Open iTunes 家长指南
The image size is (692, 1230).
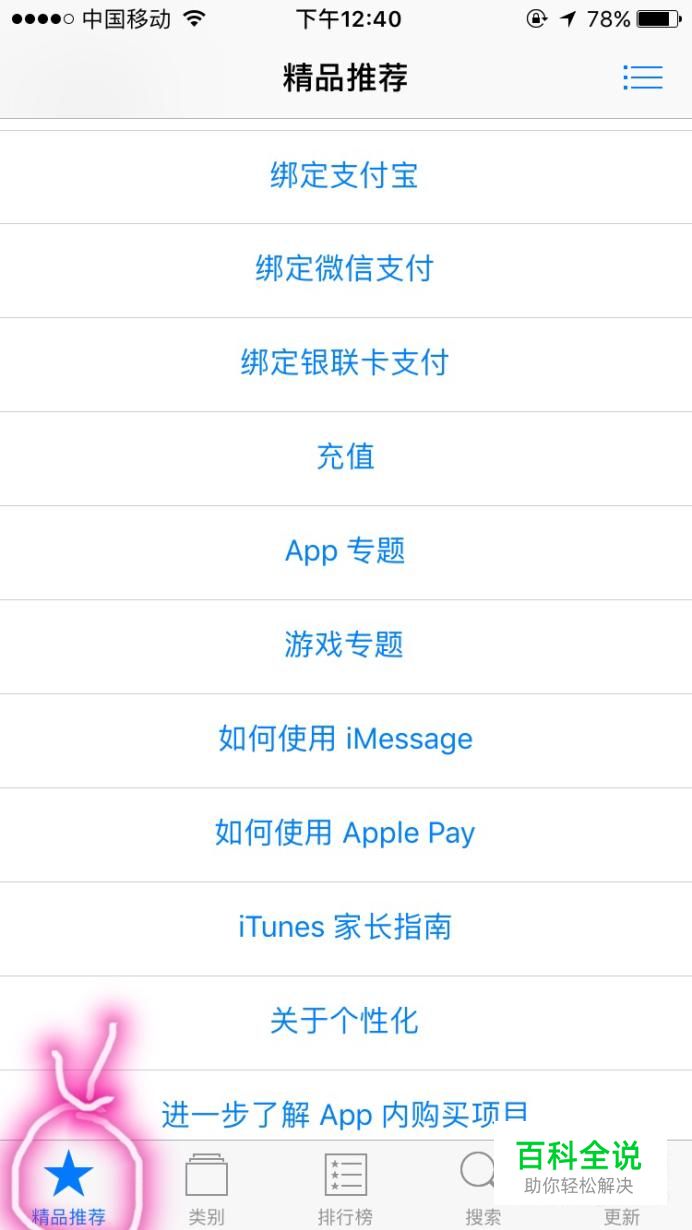(x=345, y=927)
